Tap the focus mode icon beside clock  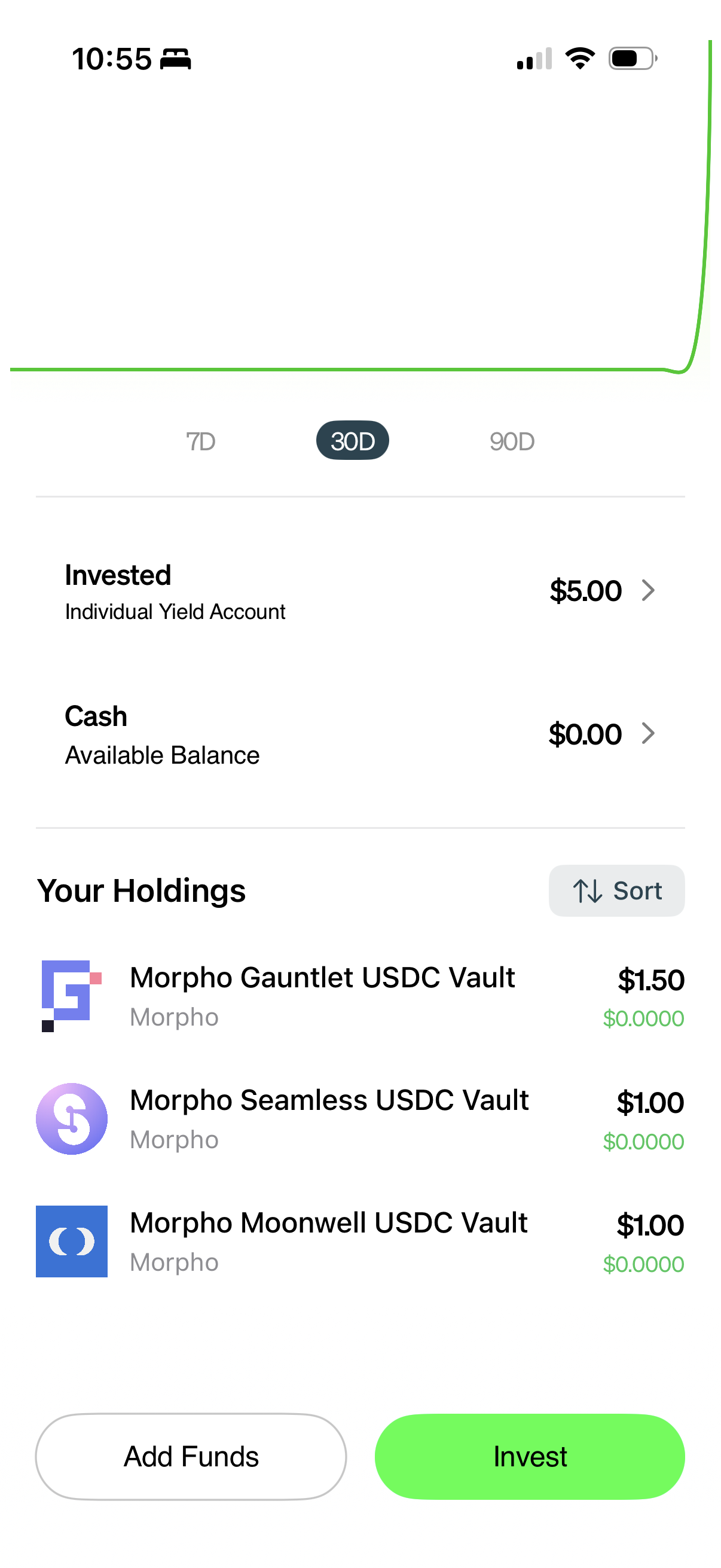pos(175,60)
